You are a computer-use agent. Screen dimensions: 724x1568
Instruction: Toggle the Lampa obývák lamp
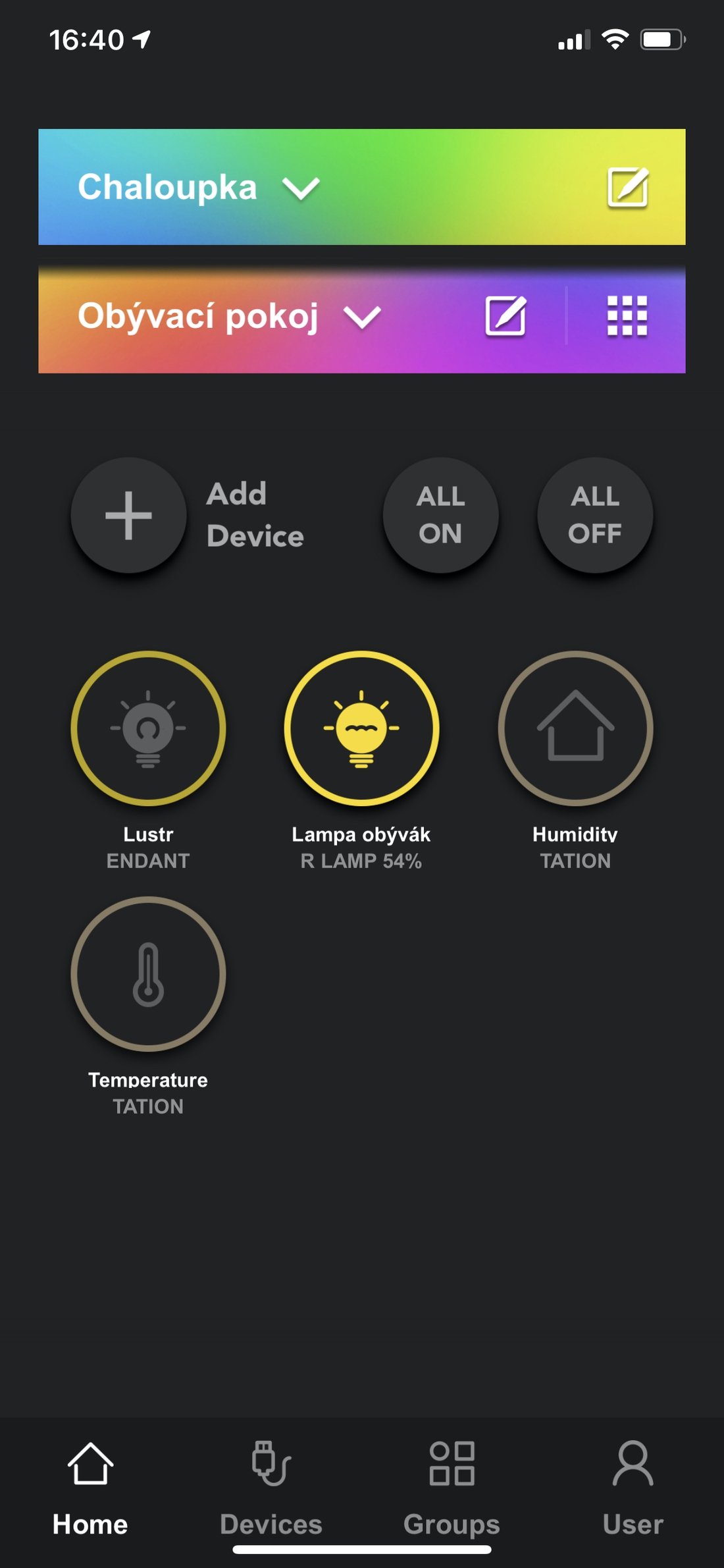click(x=361, y=728)
